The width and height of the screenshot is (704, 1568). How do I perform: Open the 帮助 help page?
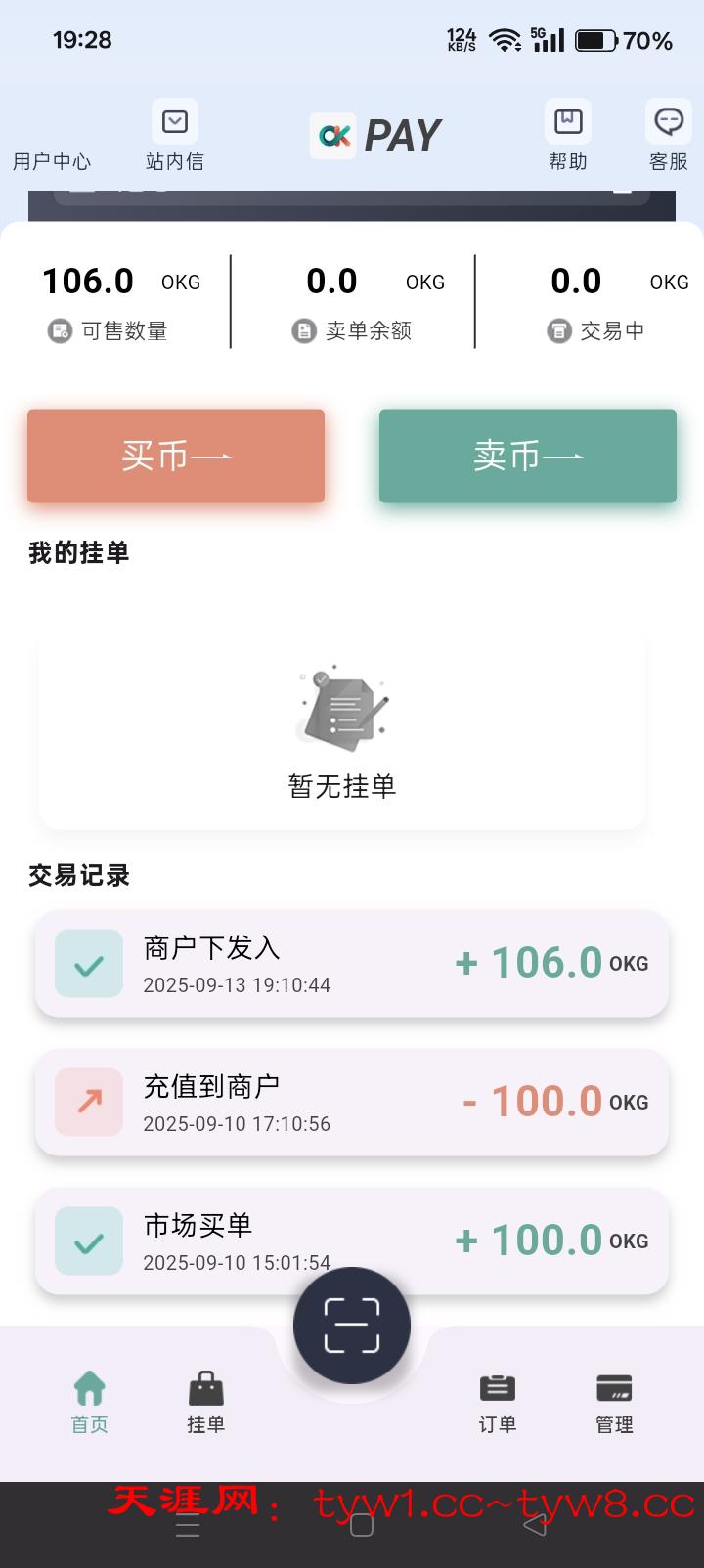tap(567, 137)
